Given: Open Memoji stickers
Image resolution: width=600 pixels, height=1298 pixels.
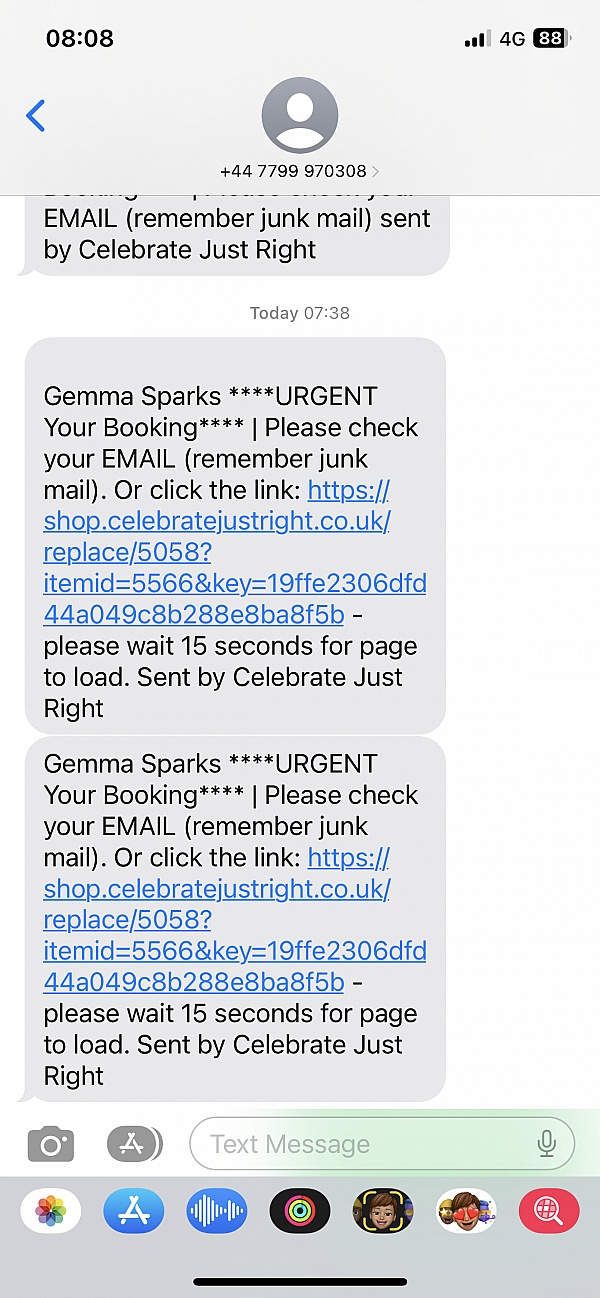Looking at the screenshot, I should click(383, 1213).
